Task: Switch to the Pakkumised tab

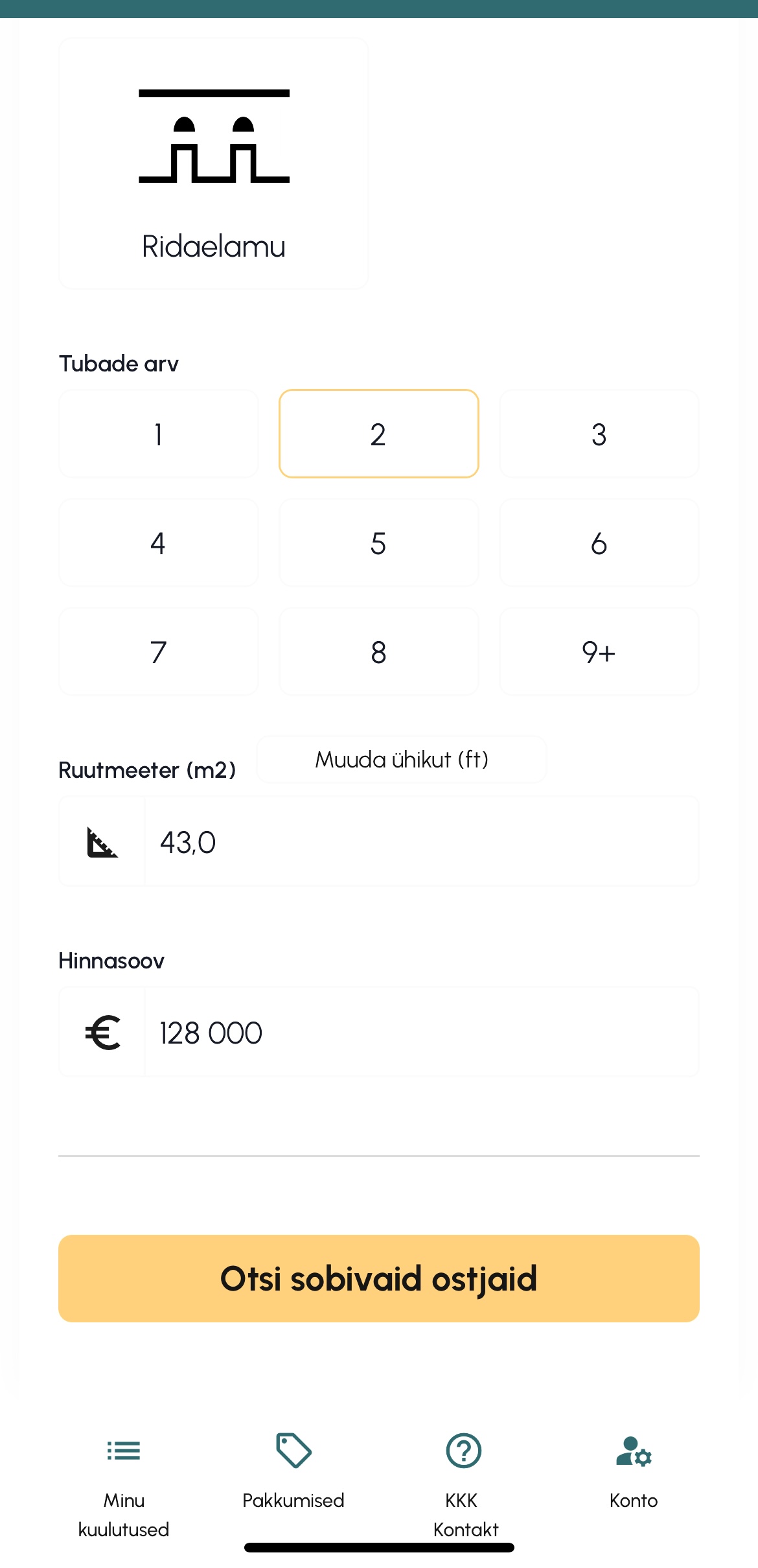Action: (x=293, y=1471)
